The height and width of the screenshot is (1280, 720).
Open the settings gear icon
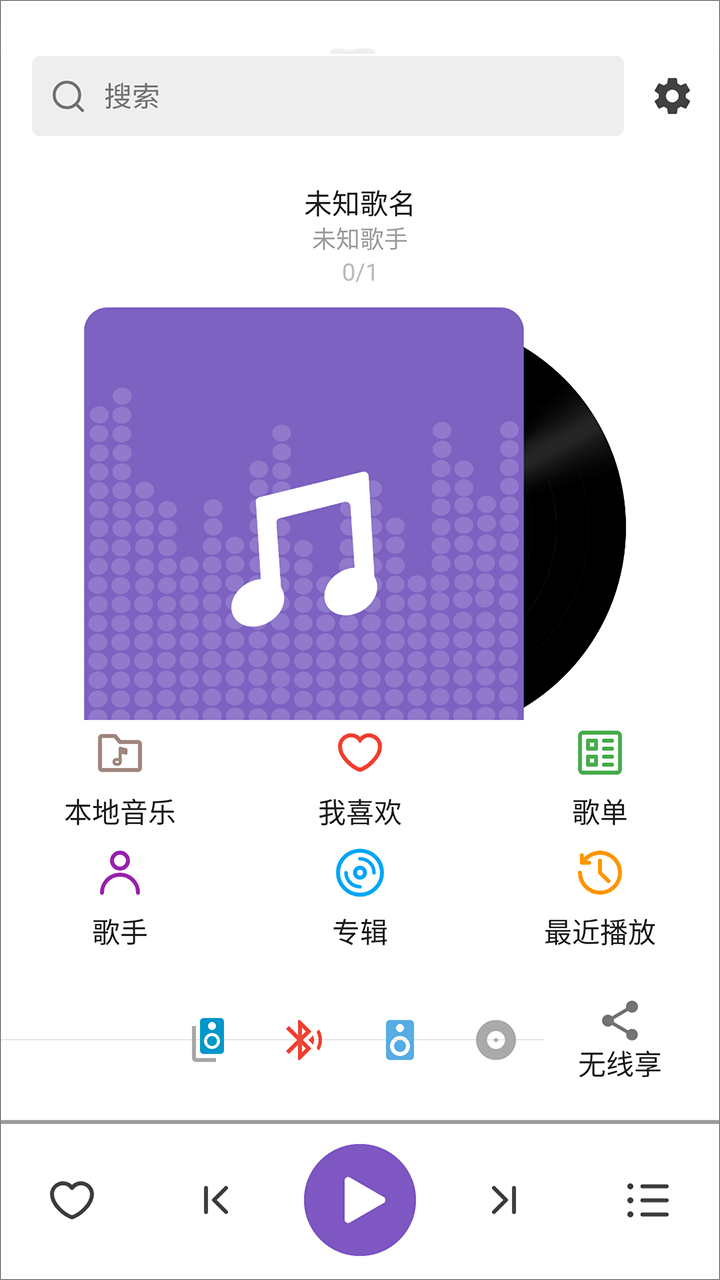click(671, 96)
